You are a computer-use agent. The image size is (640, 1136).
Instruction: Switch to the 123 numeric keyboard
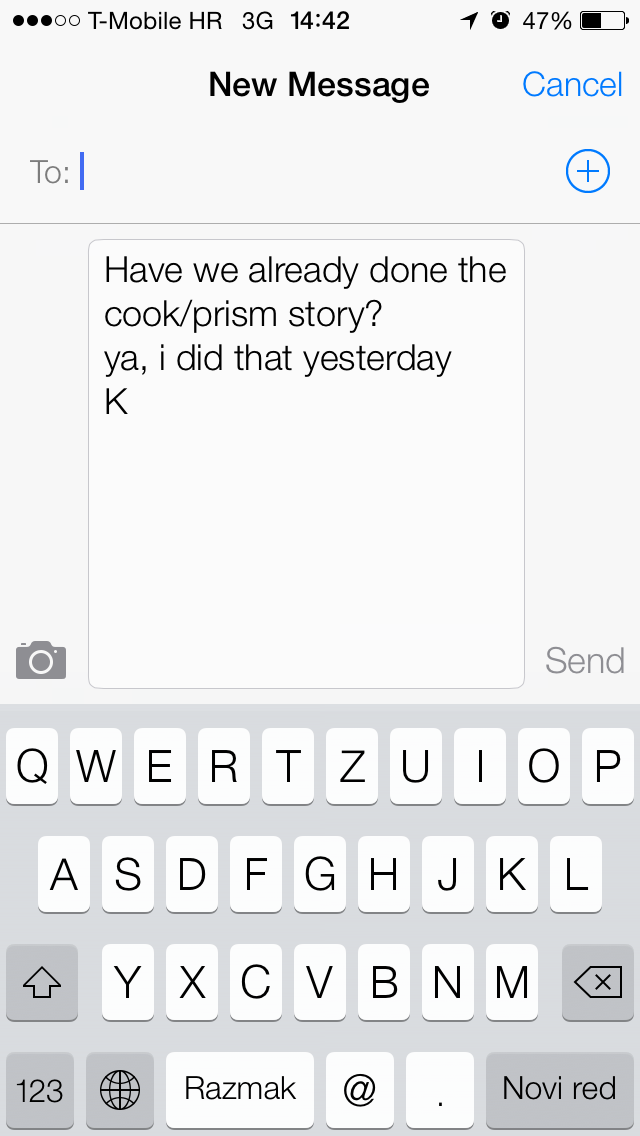[40, 1089]
